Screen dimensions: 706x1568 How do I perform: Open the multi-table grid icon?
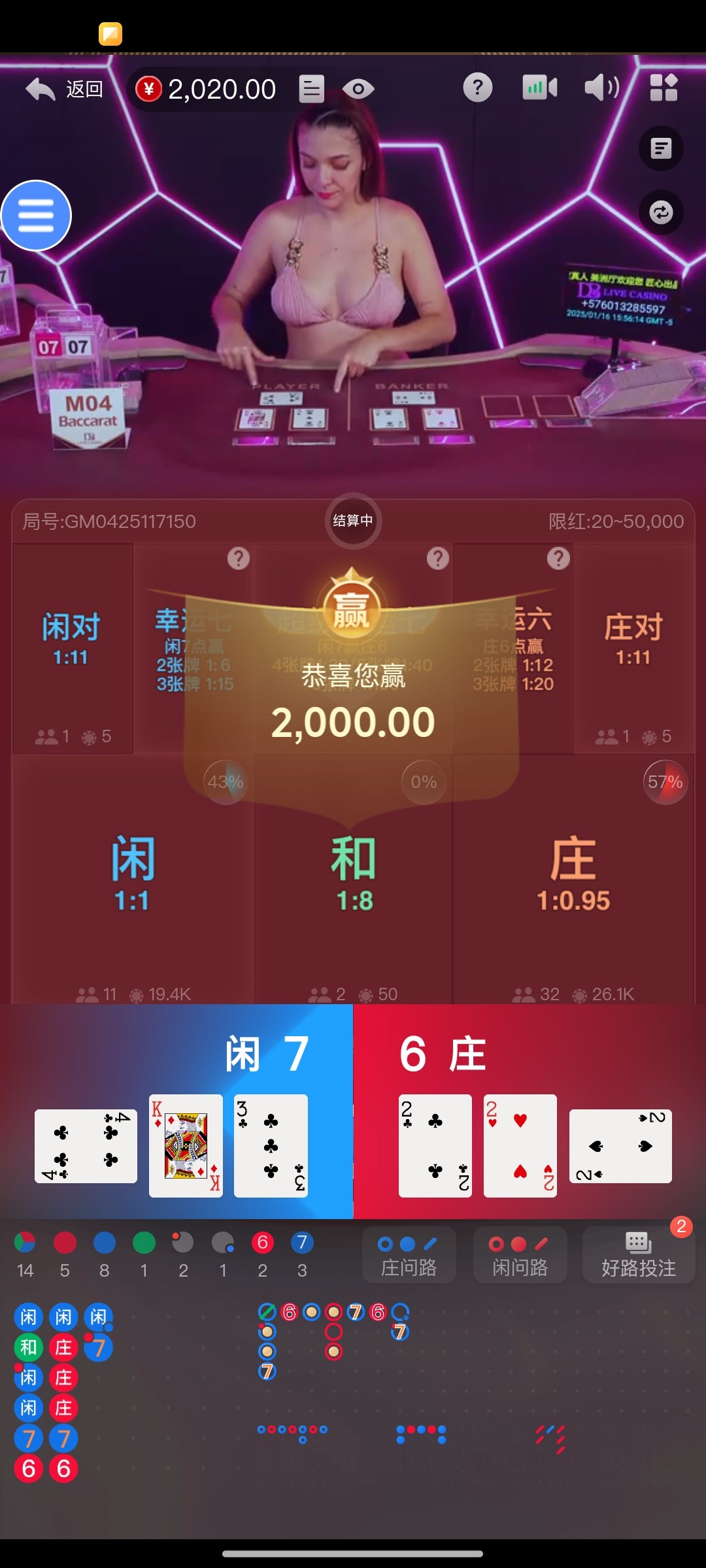[x=664, y=87]
